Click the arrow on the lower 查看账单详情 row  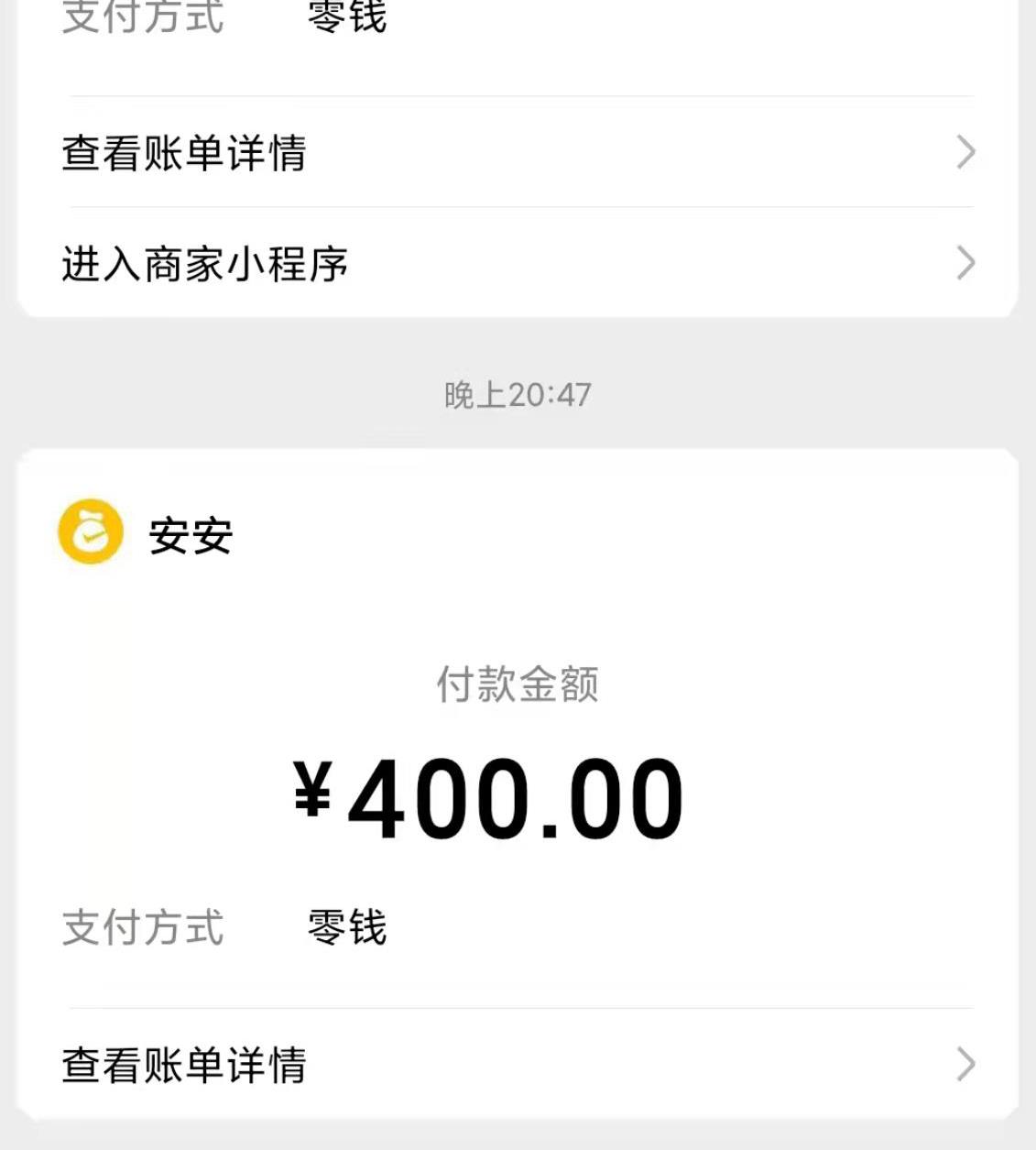point(964,1063)
